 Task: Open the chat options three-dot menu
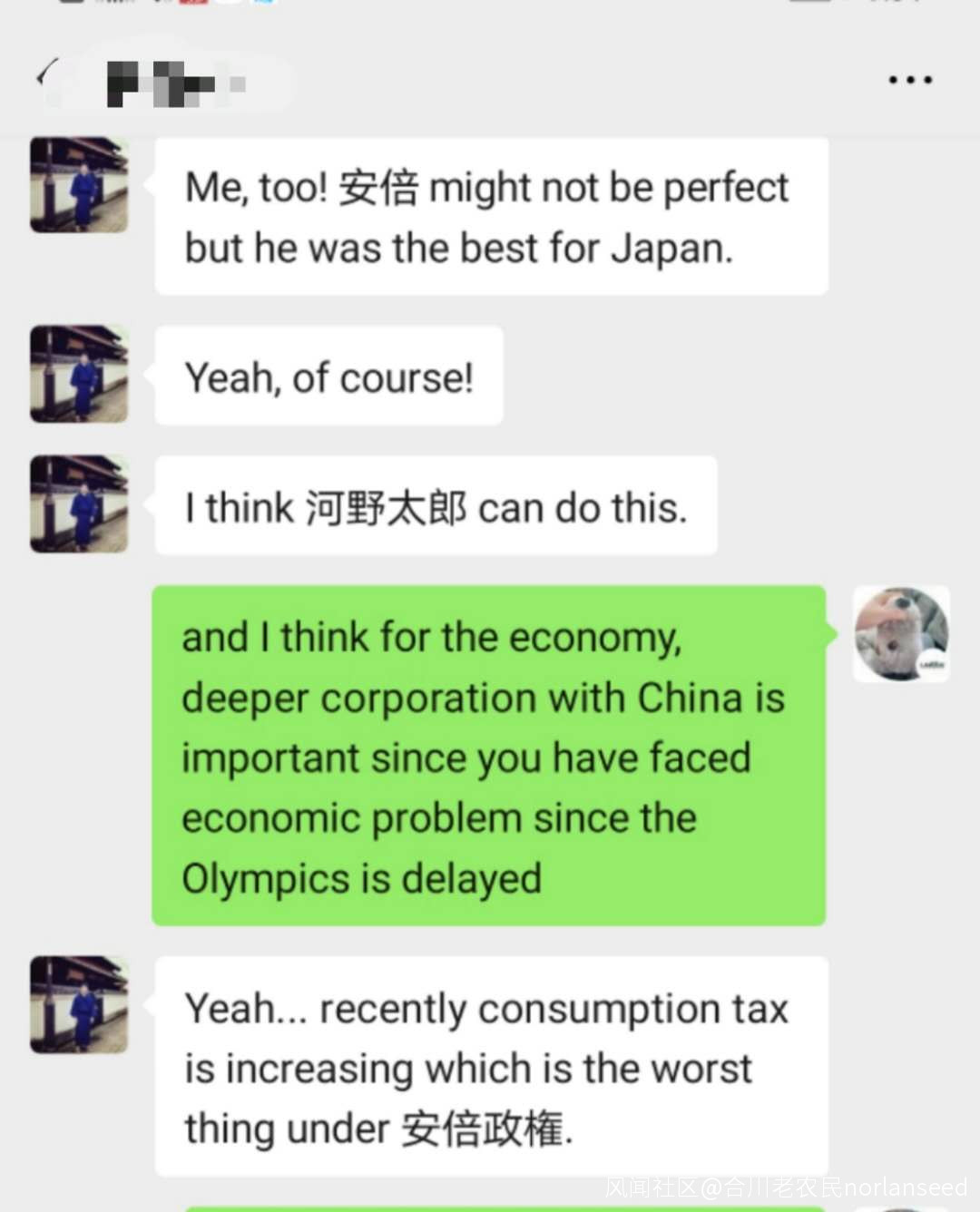tap(910, 80)
